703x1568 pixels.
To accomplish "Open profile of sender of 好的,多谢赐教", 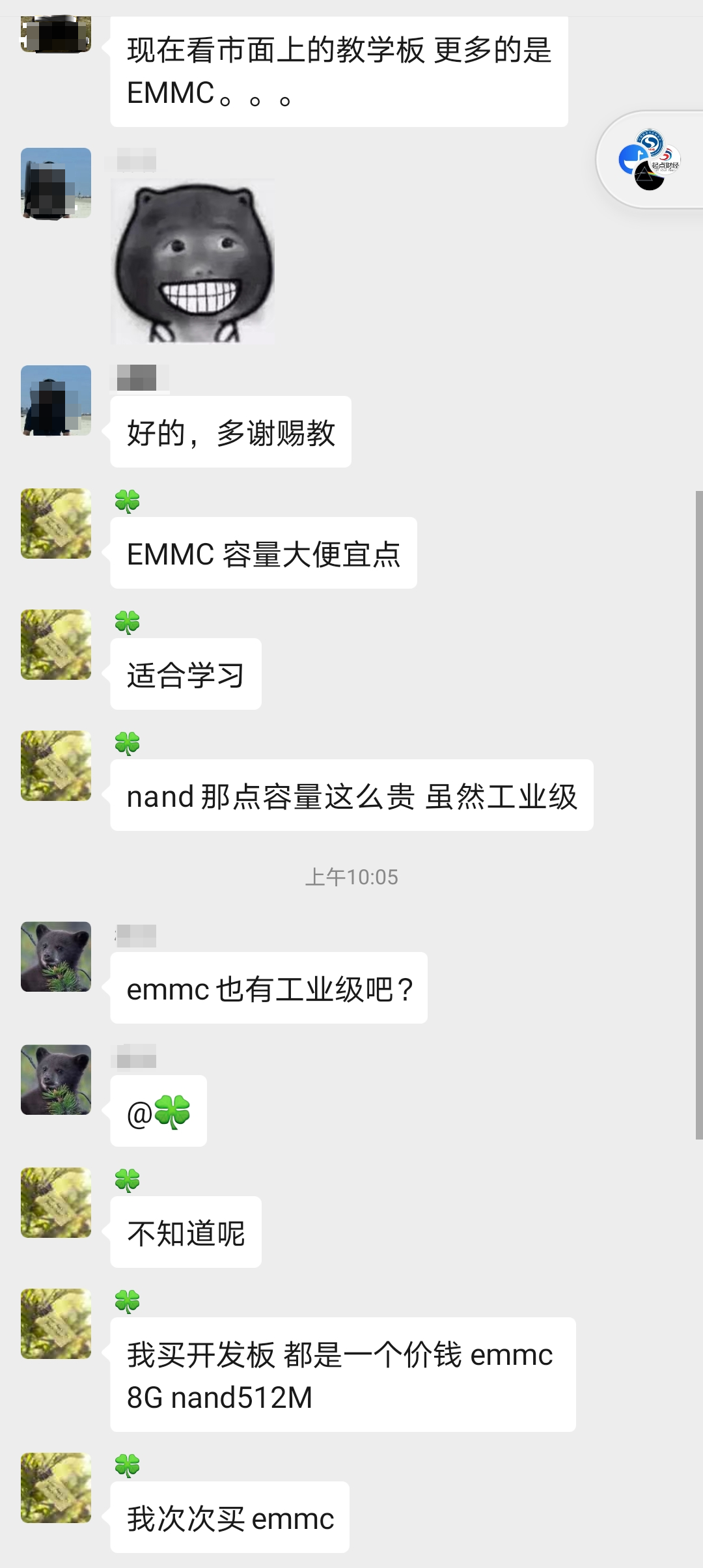I will tap(56, 400).
